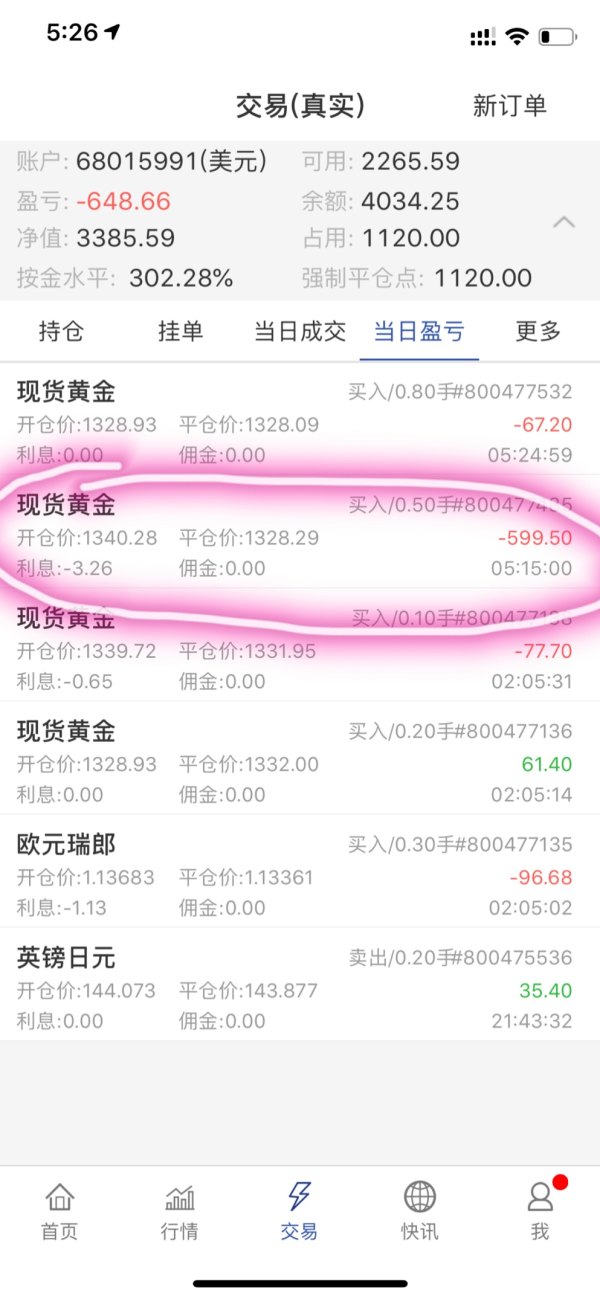
Task: Select the 交易 trading tab
Action: pos(299,1210)
